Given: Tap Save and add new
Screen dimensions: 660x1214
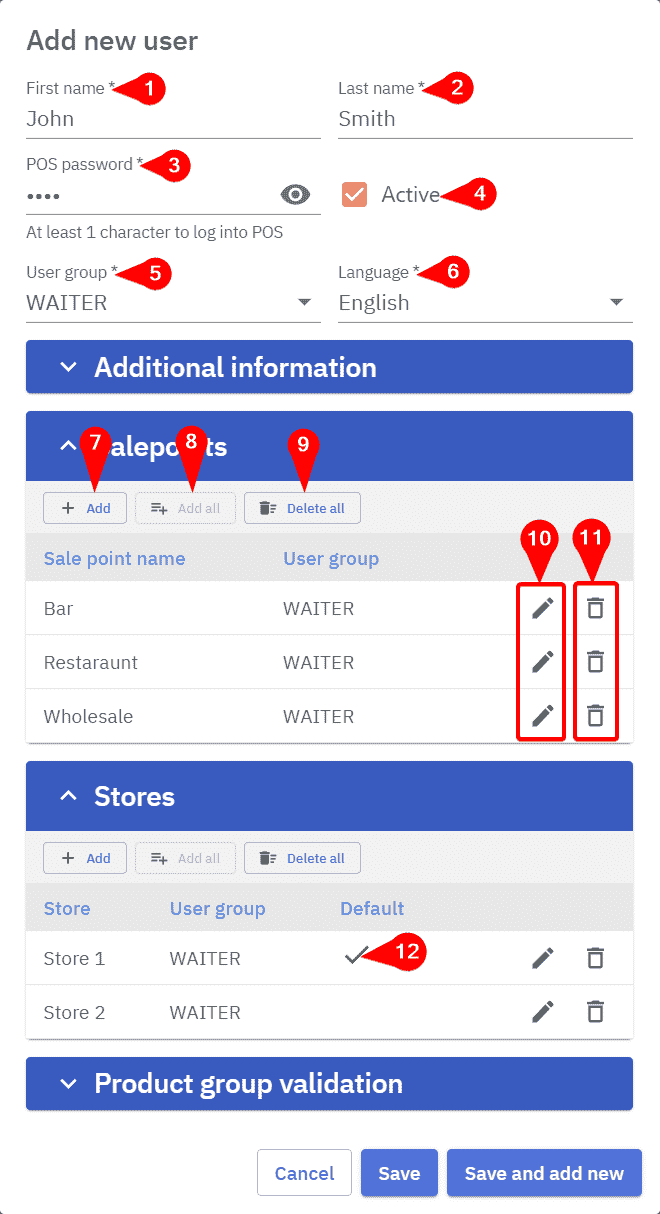Looking at the screenshot, I should click(544, 1173).
